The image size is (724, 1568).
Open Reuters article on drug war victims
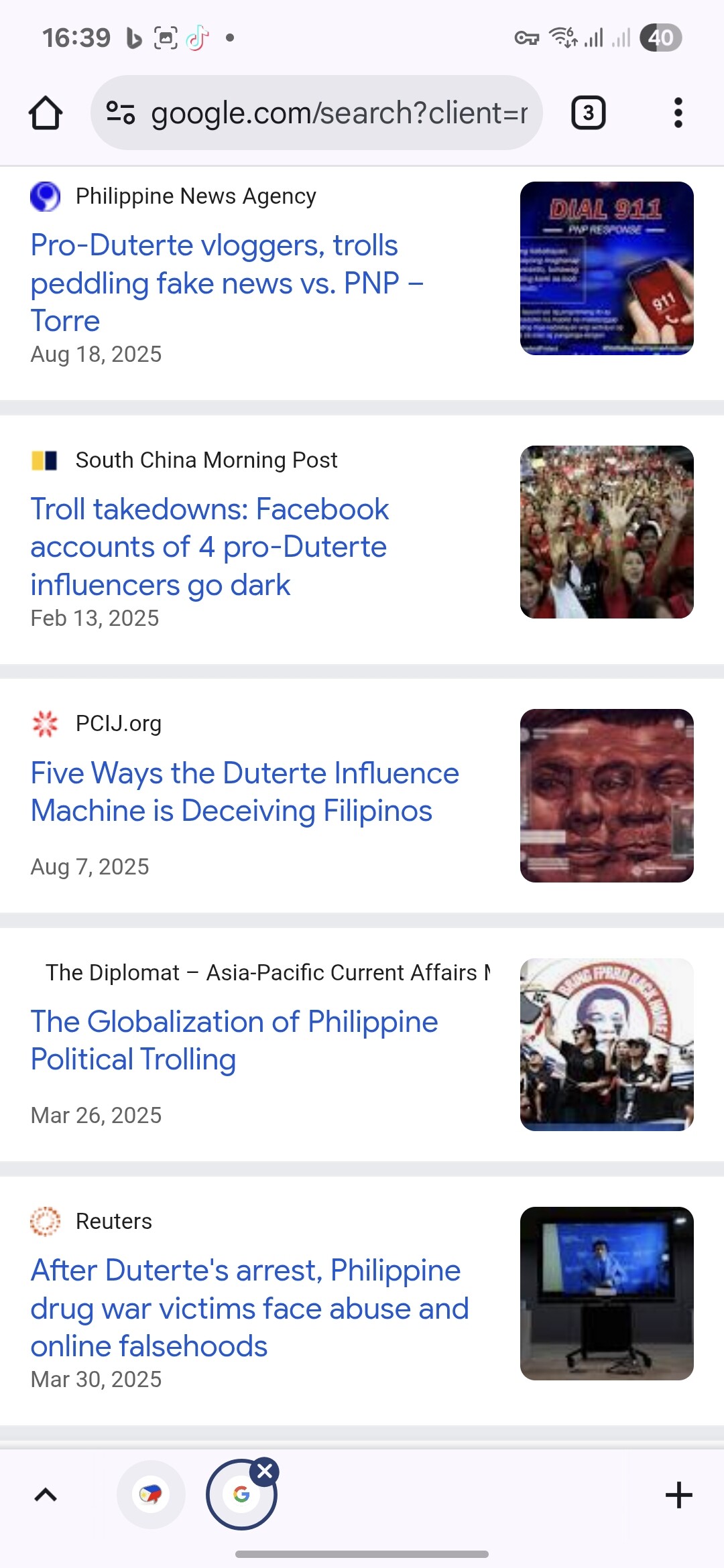[249, 1308]
